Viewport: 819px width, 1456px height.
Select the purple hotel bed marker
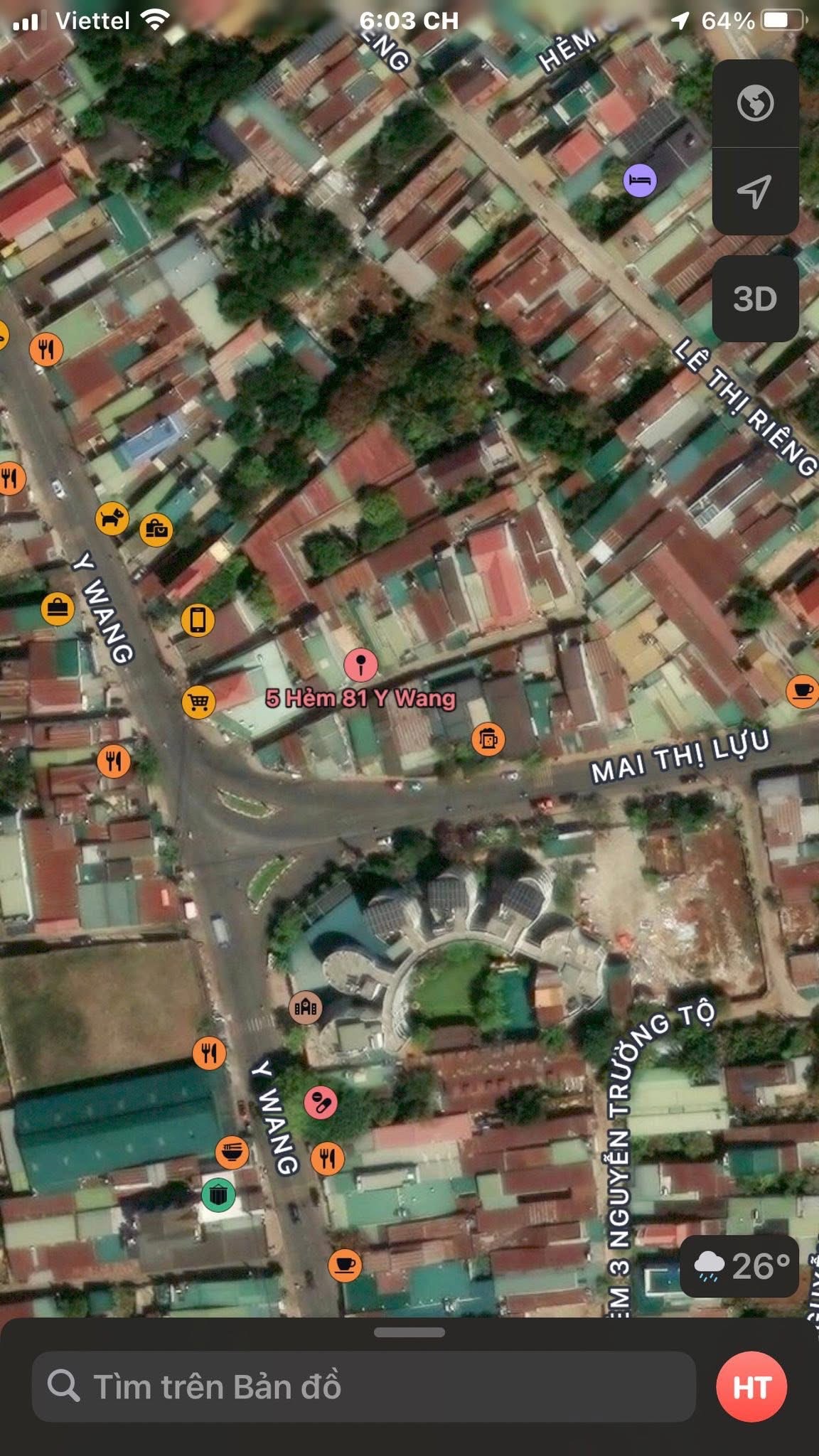click(x=640, y=180)
